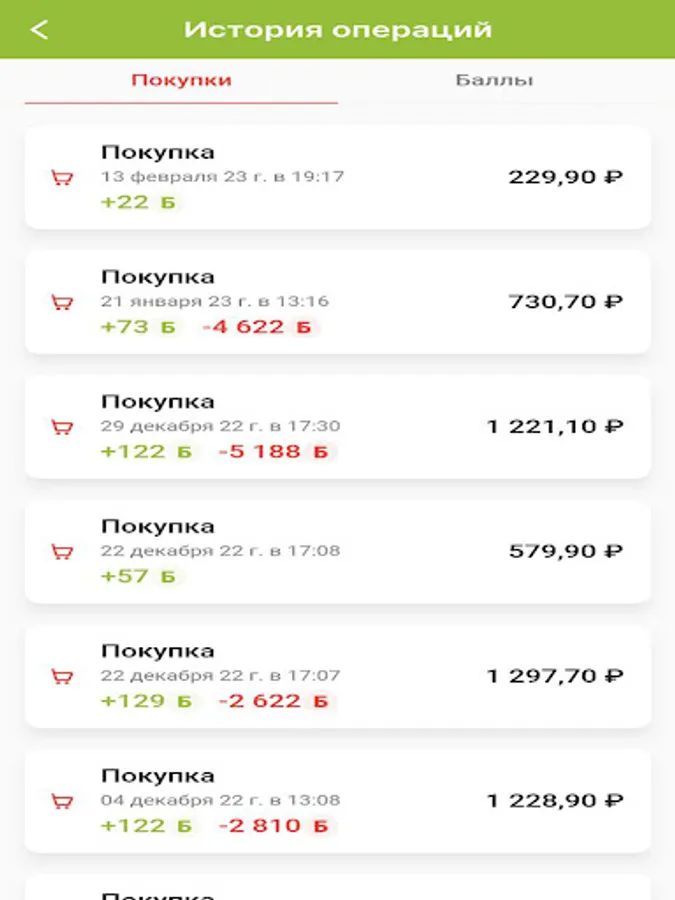Image resolution: width=675 pixels, height=900 pixels.
Task: Open the 21 января purchase of 730,70 ₽
Action: tap(338, 302)
